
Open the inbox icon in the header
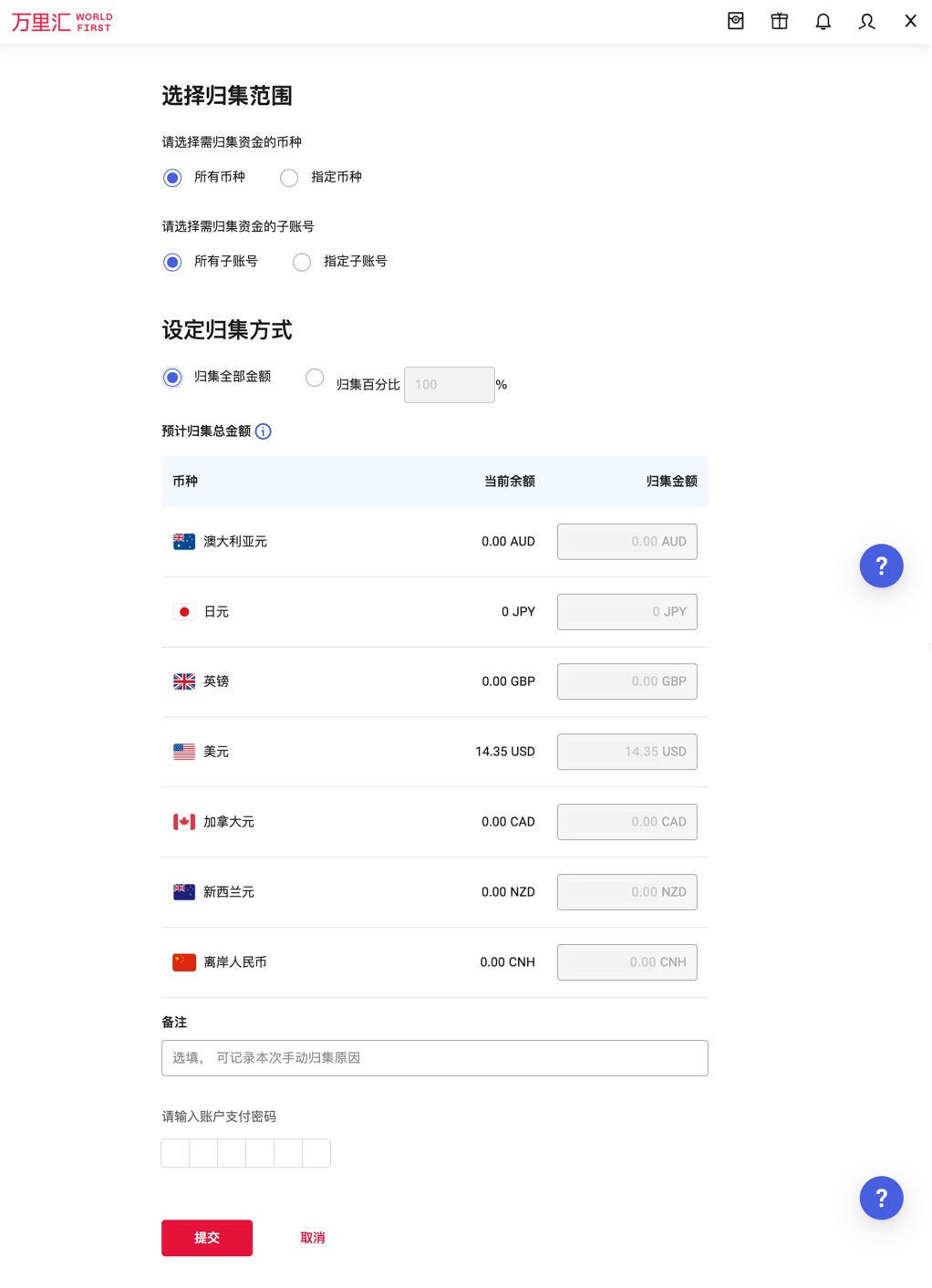pyautogui.click(x=735, y=21)
